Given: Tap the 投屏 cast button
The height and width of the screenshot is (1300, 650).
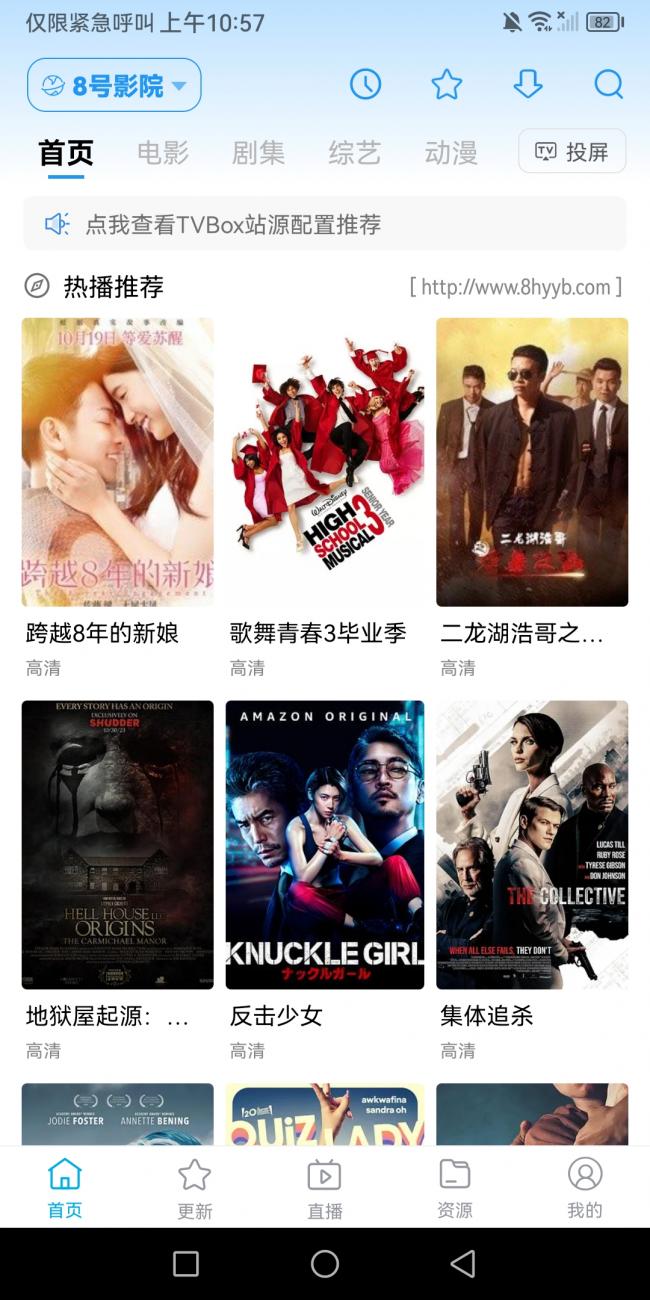Looking at the screenshot, I should tap(571, 151).
